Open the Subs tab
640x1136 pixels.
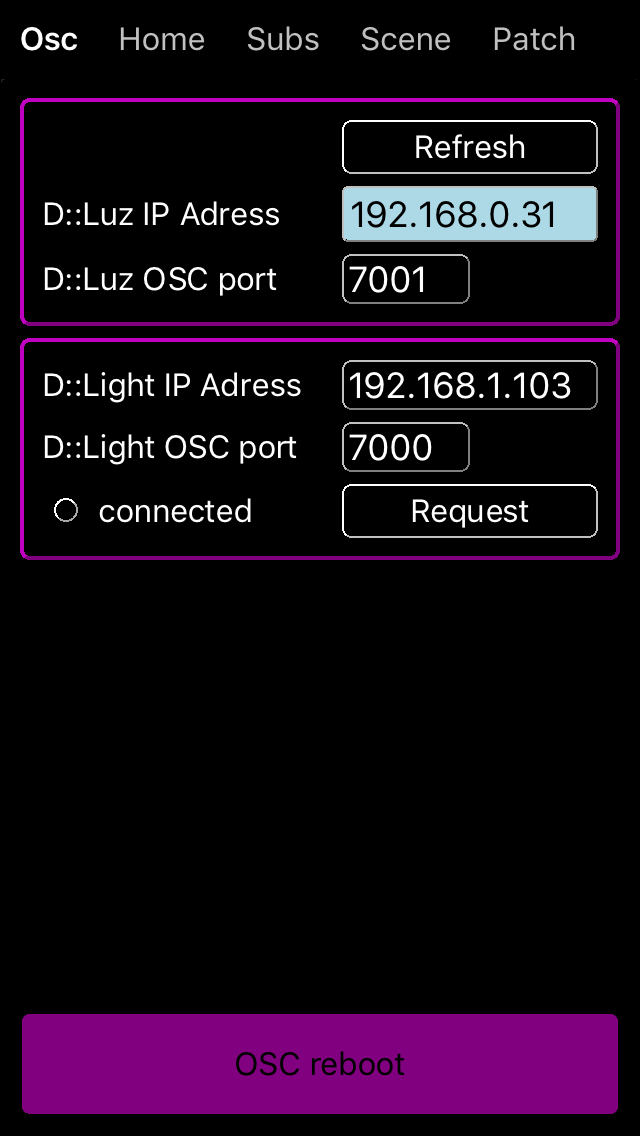click(x=283, y=40)
